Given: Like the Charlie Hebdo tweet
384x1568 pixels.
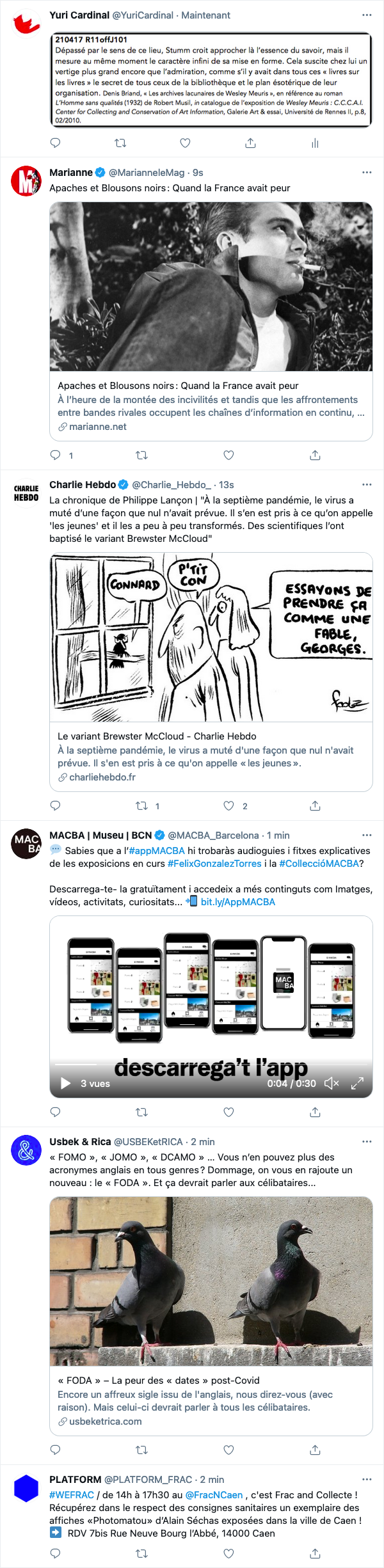Looking at the screenshot, I should tap(228, 806).
